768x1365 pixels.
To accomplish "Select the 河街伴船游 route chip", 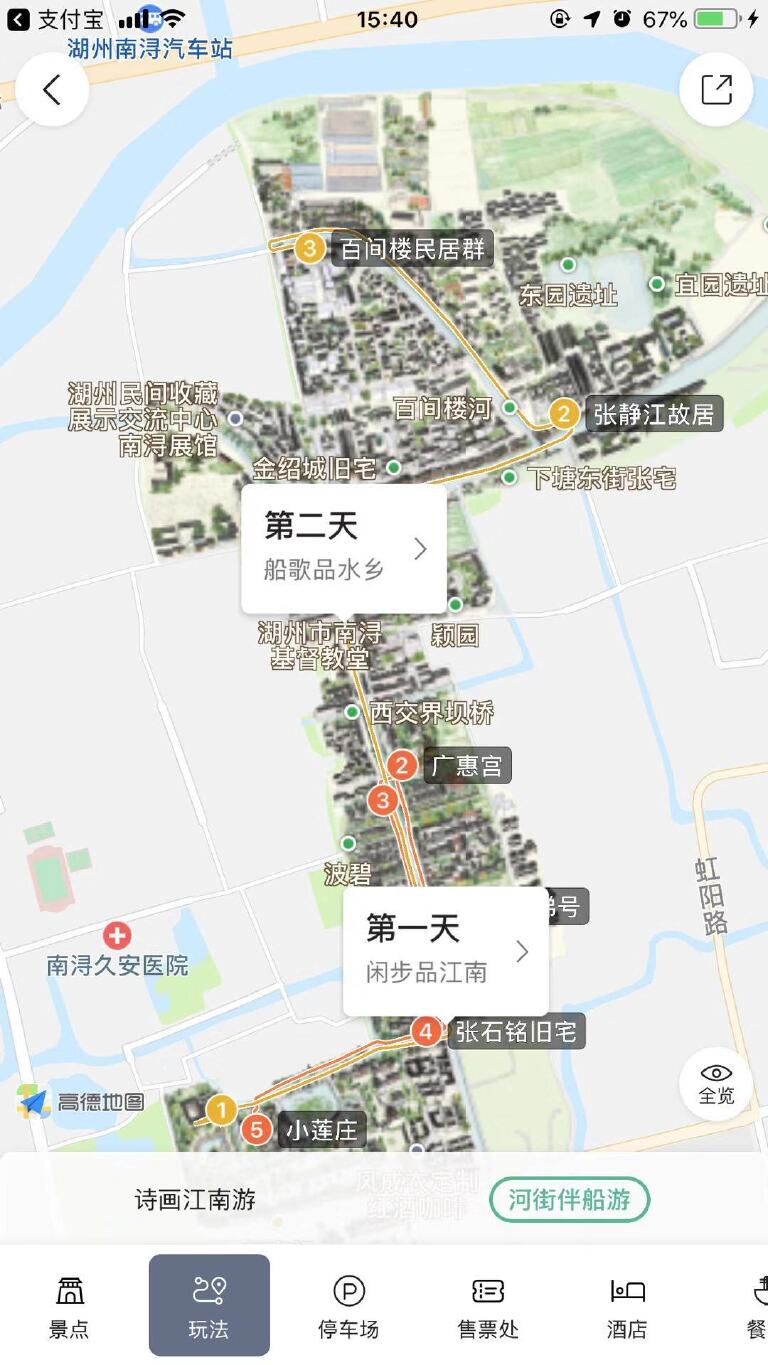I will 569,1200.
